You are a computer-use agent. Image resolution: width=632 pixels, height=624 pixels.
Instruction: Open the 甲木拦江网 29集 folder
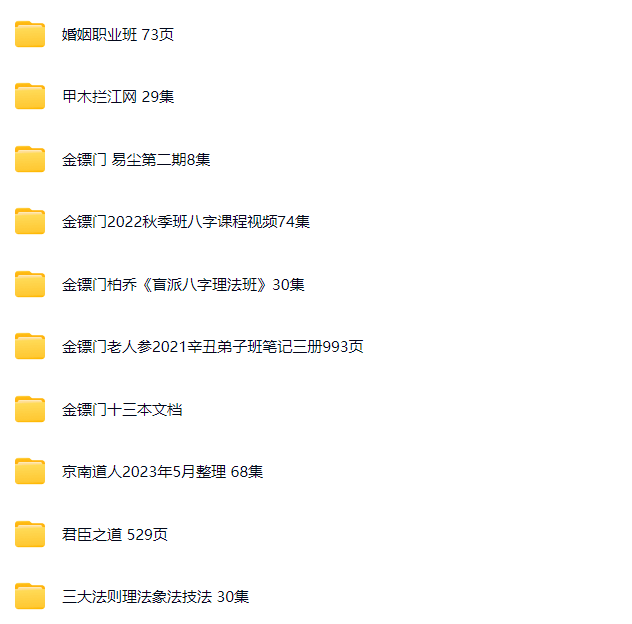coord(118,97)
